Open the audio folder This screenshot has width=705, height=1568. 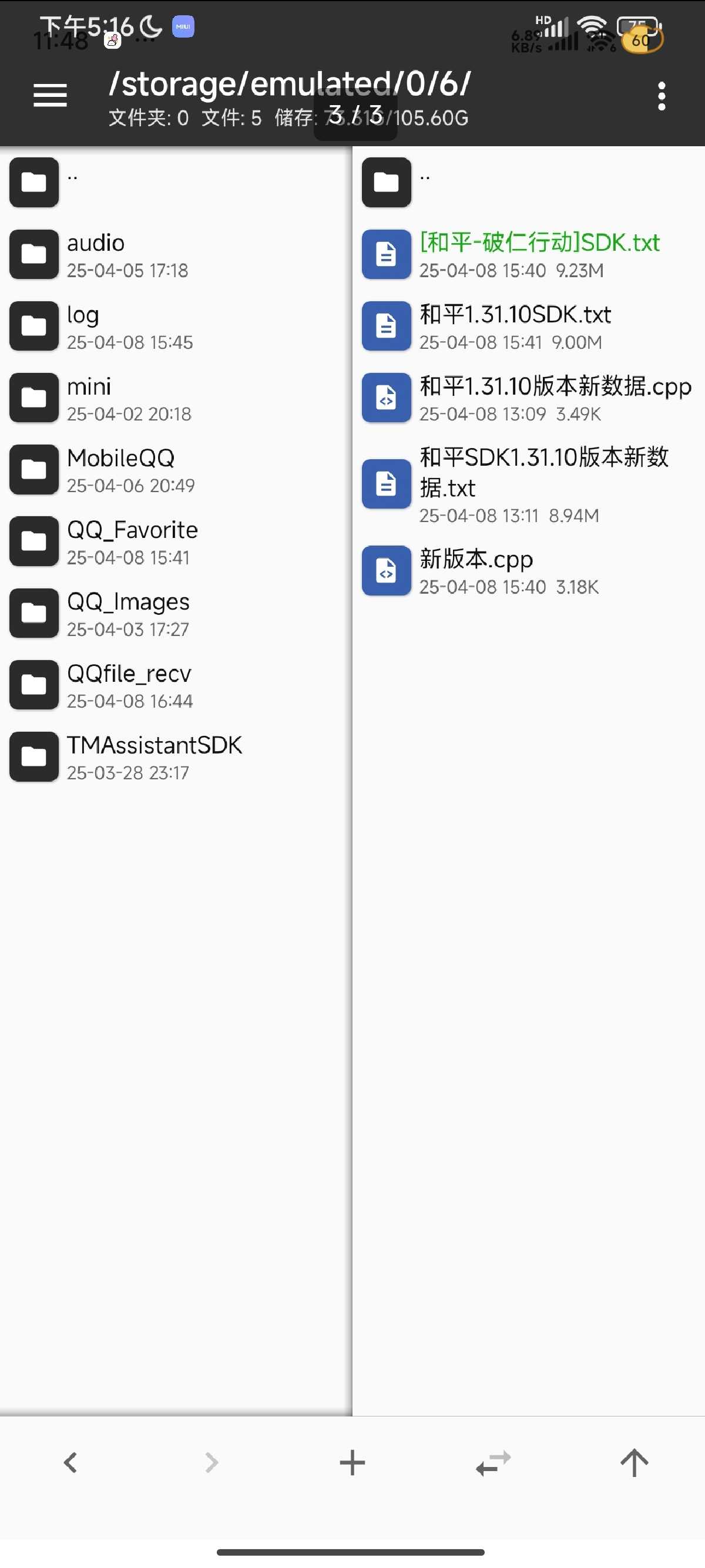pyautogui.click(x=175, y=254)
